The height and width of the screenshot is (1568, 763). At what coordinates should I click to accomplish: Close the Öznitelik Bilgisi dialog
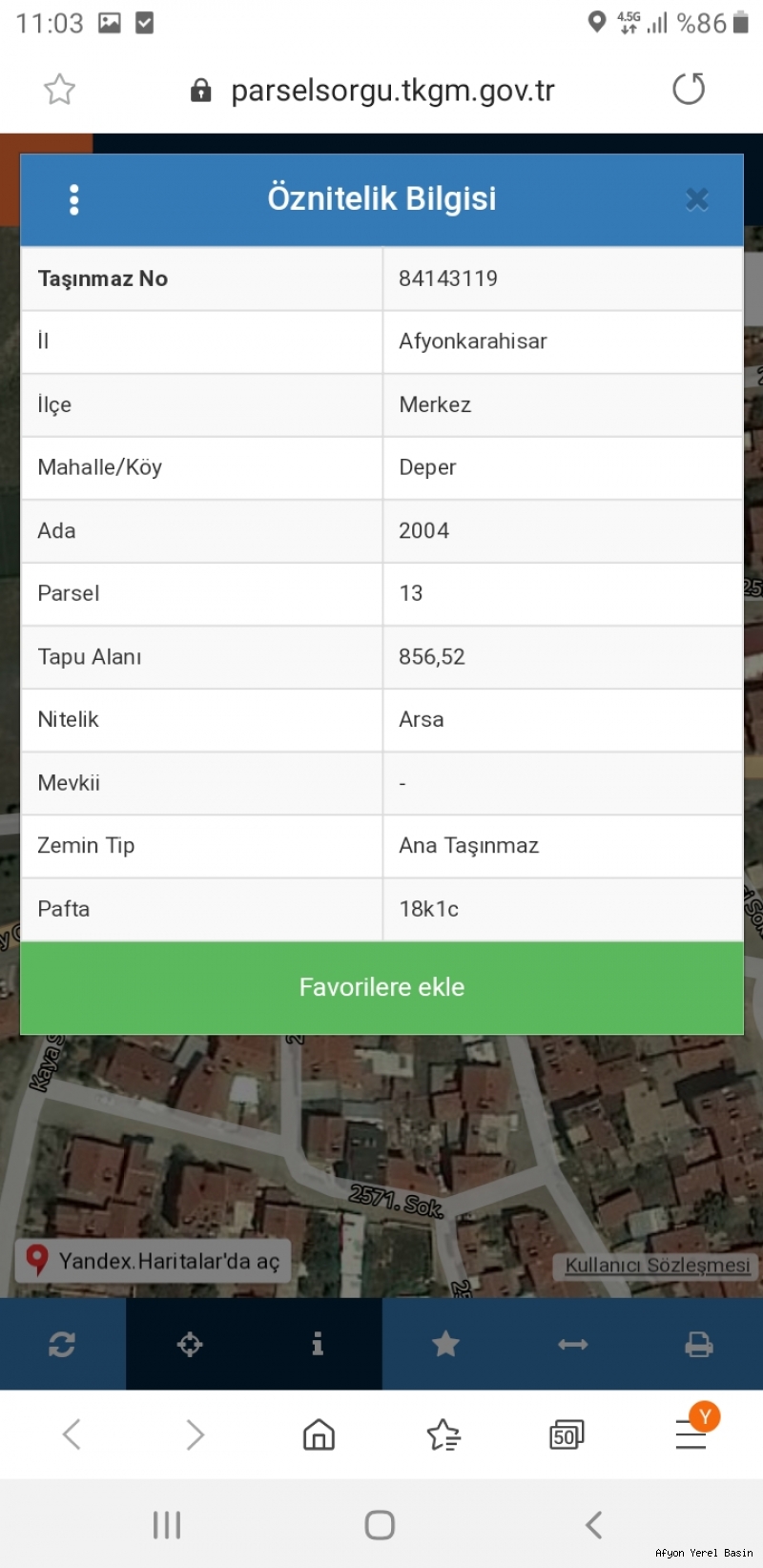[697, 199]
